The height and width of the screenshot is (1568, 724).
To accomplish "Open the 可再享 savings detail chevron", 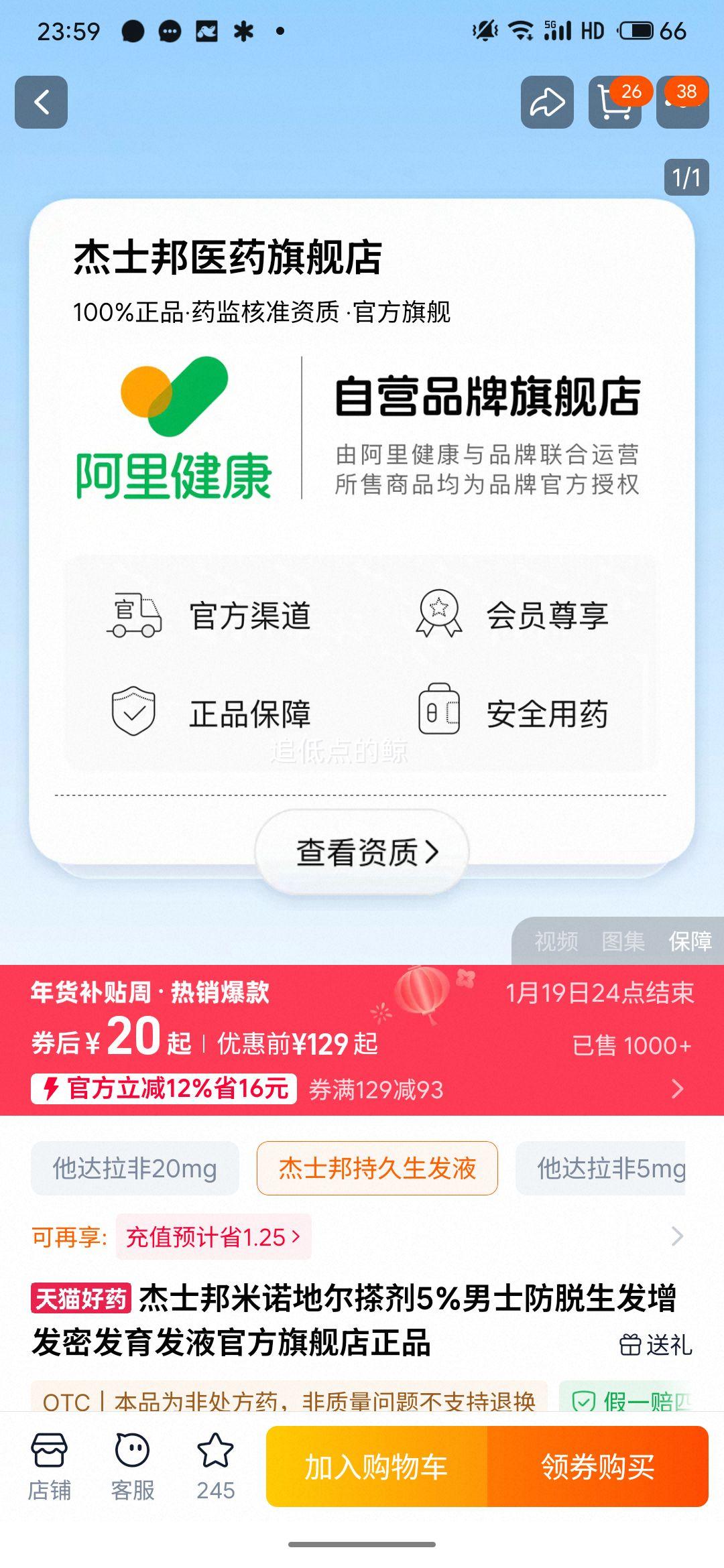I will 677,1236.
